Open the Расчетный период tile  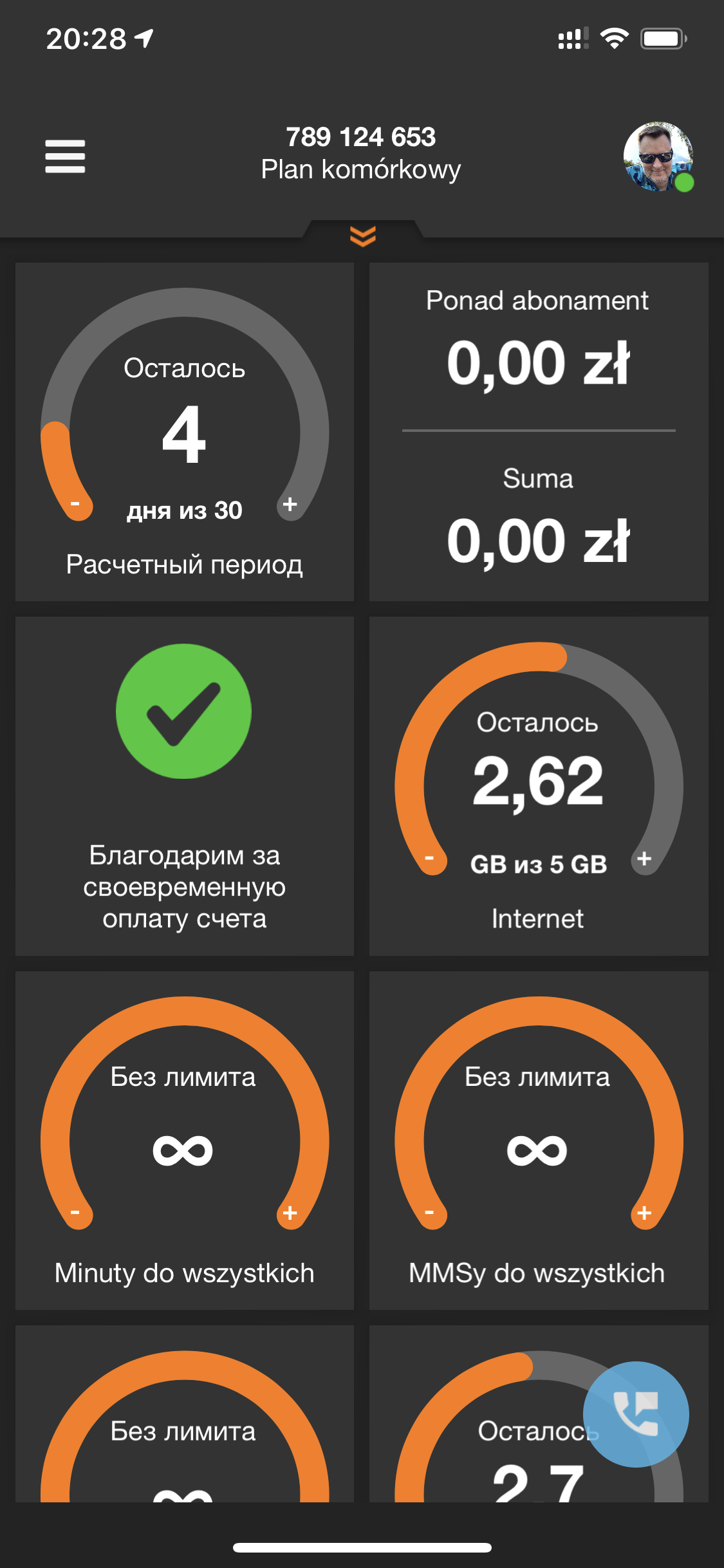pyautogui.click(x=185, y=431)
